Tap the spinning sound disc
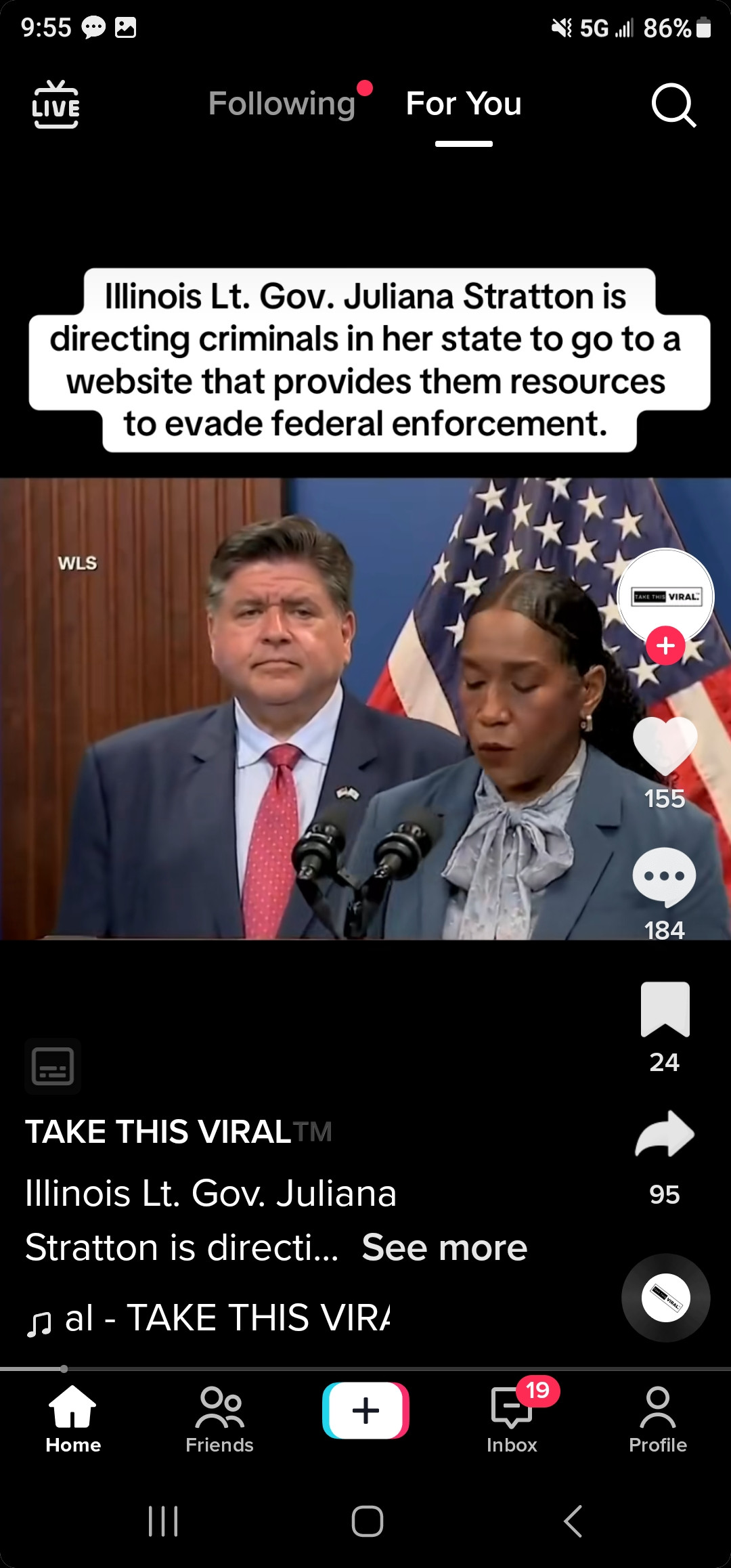This screenshot has height=1568, width=731. tap(665, 1297)
